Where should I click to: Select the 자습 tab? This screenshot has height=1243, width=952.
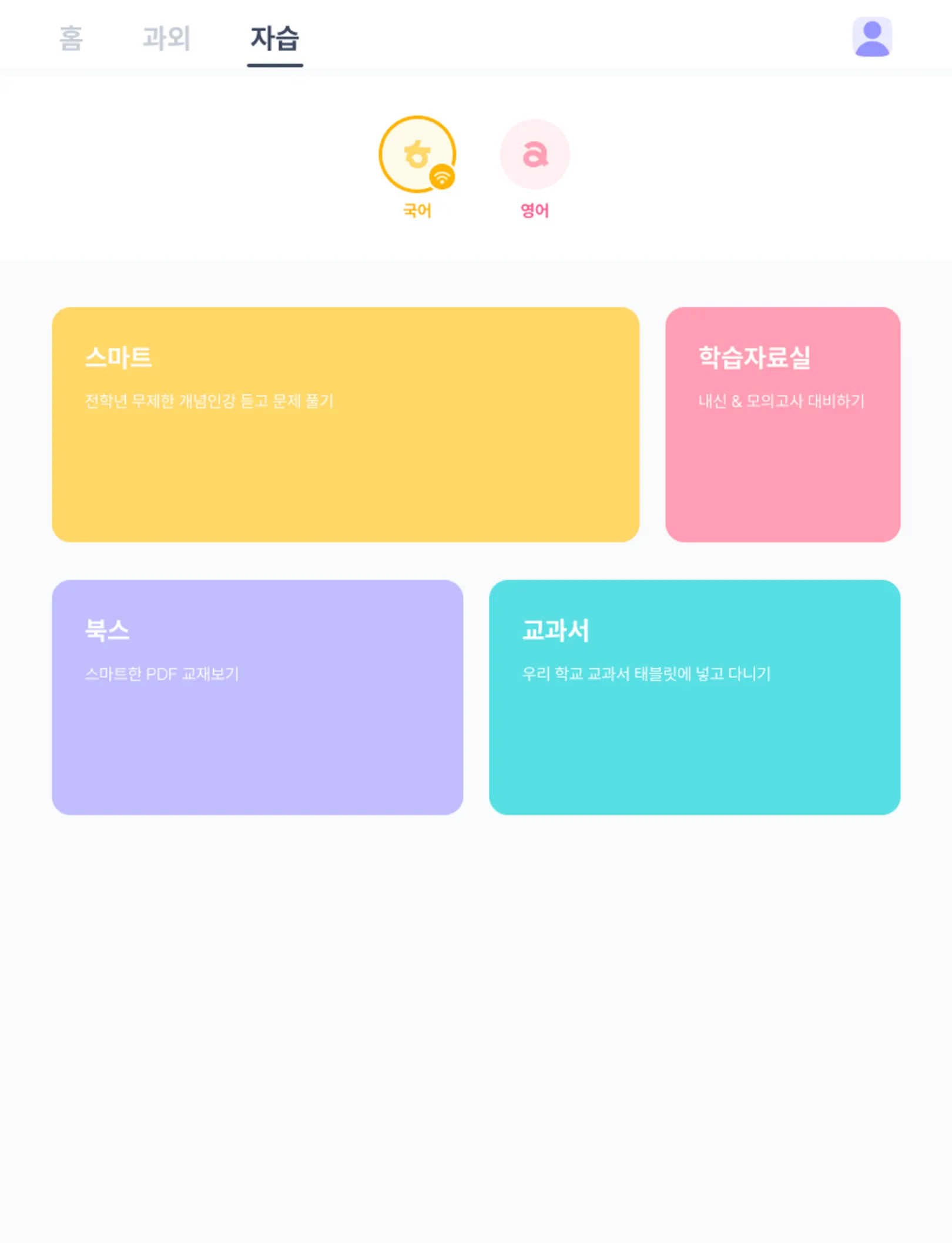coord(274,38)
